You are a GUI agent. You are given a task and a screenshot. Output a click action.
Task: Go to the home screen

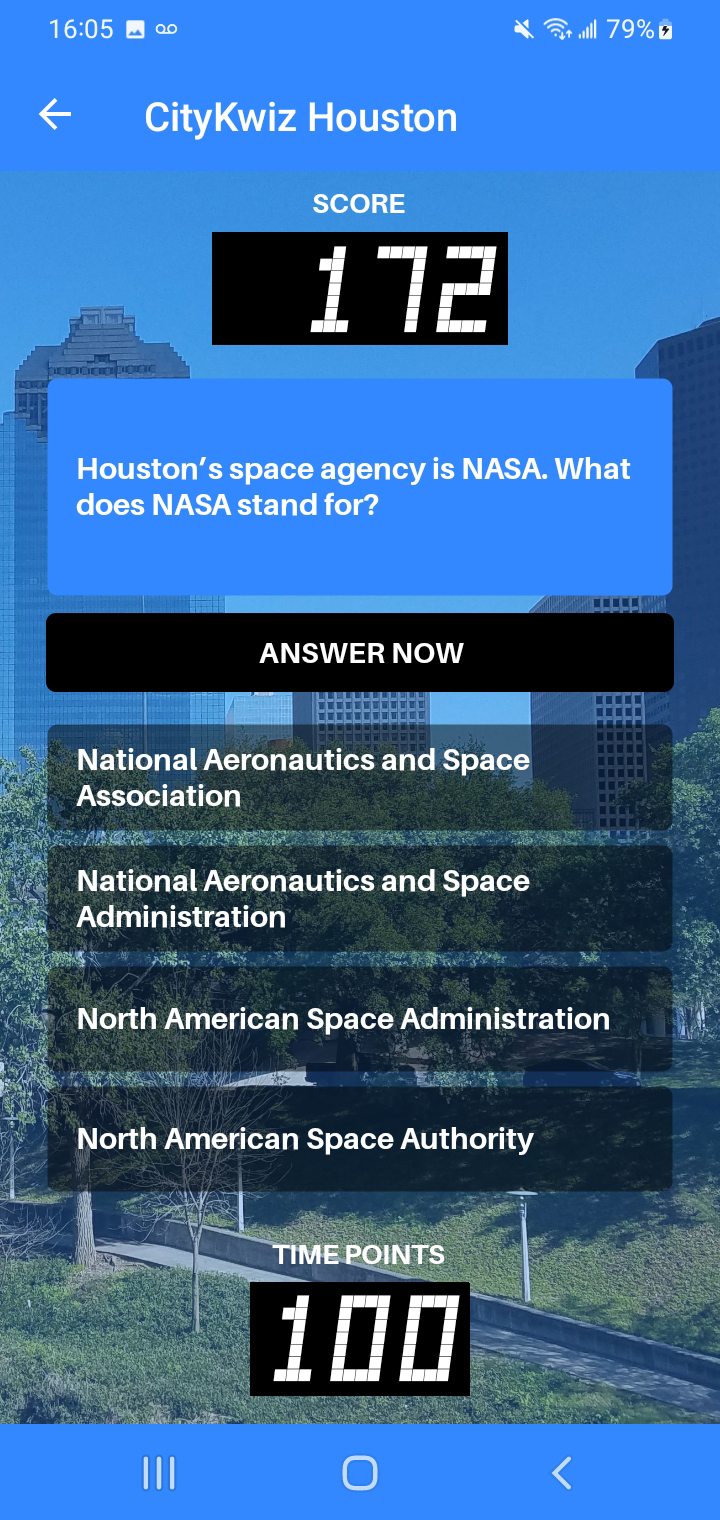[x=360, y=1473]
